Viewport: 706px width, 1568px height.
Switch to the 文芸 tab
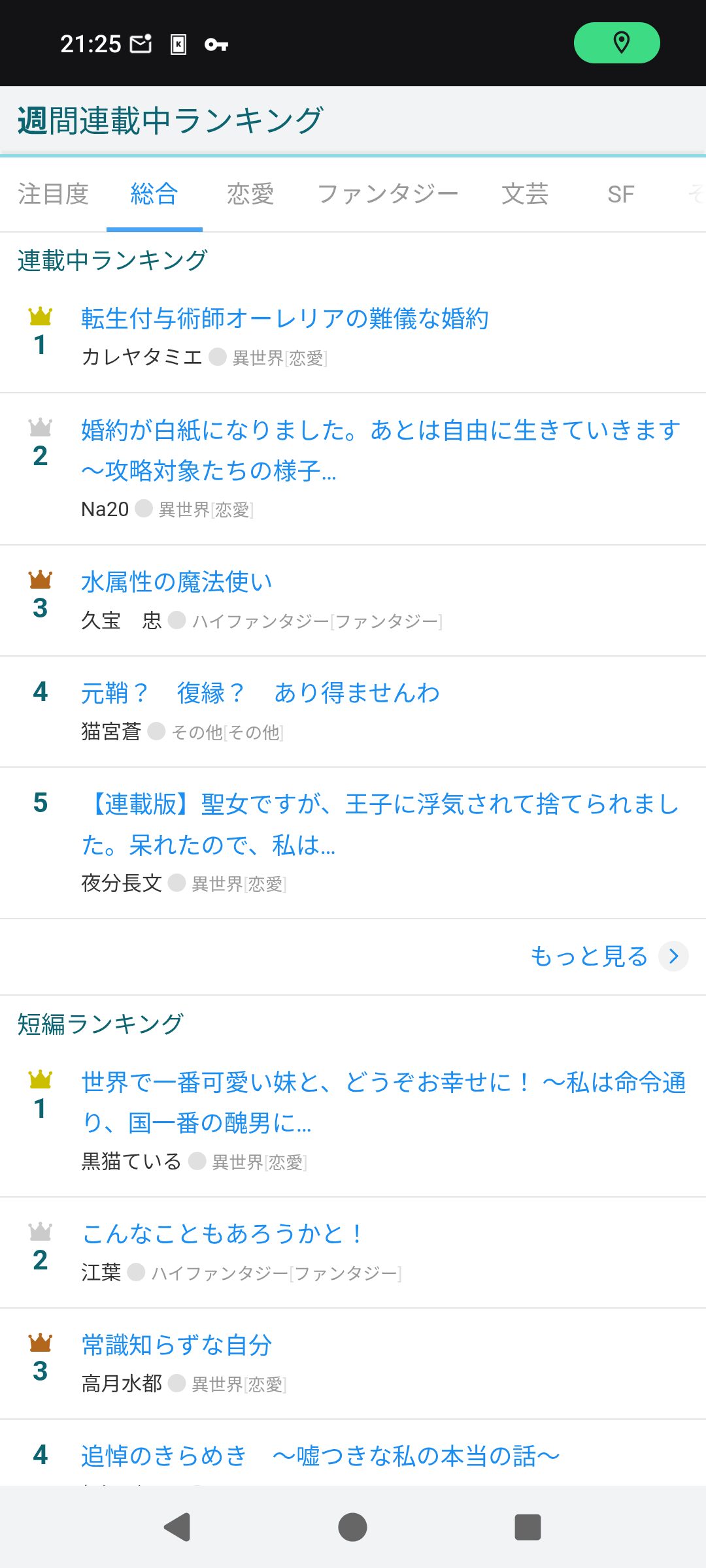[x=525, y=194]
